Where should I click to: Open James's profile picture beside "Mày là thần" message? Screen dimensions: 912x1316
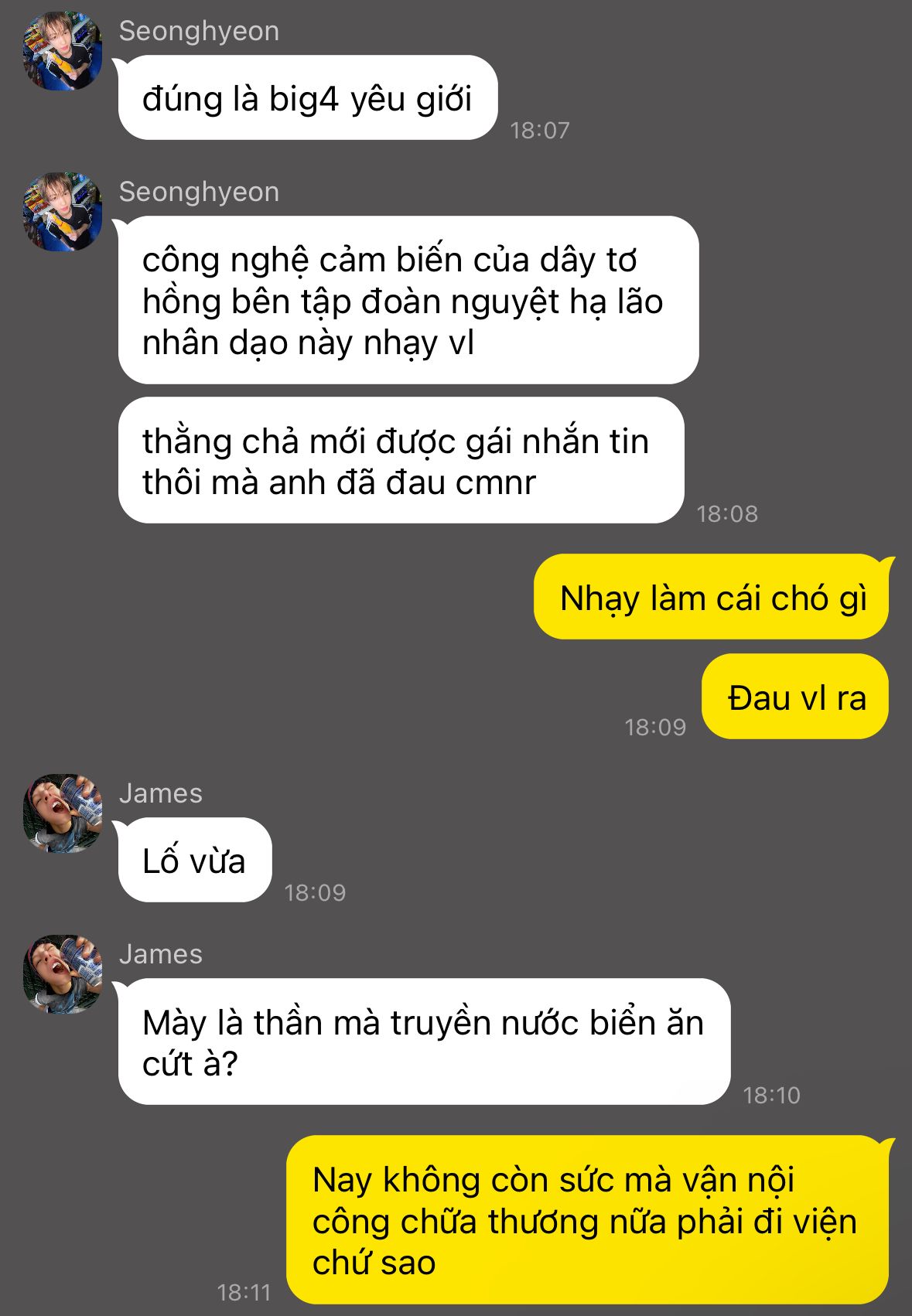[63, 974]
